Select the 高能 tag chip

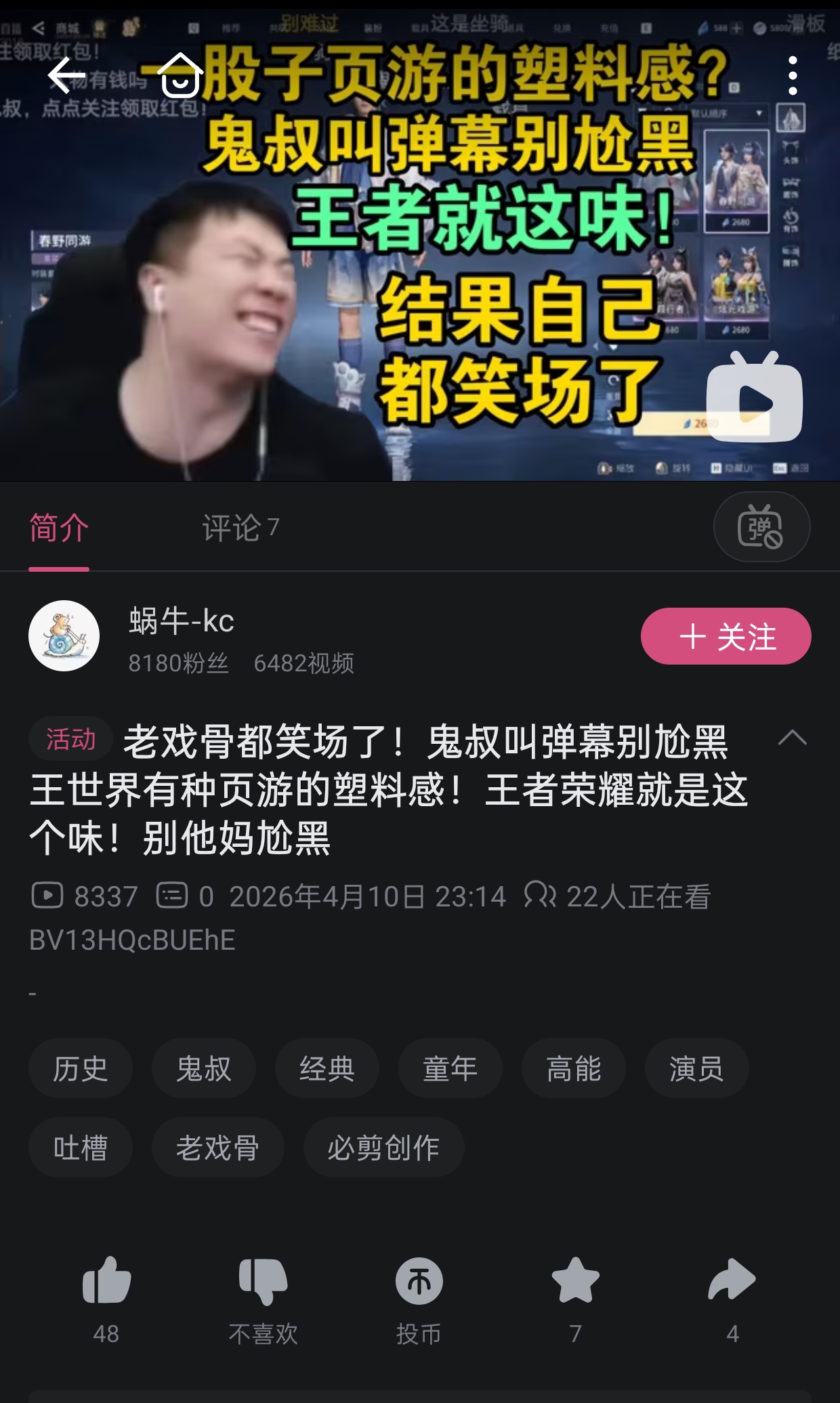tap(573, 1068)
